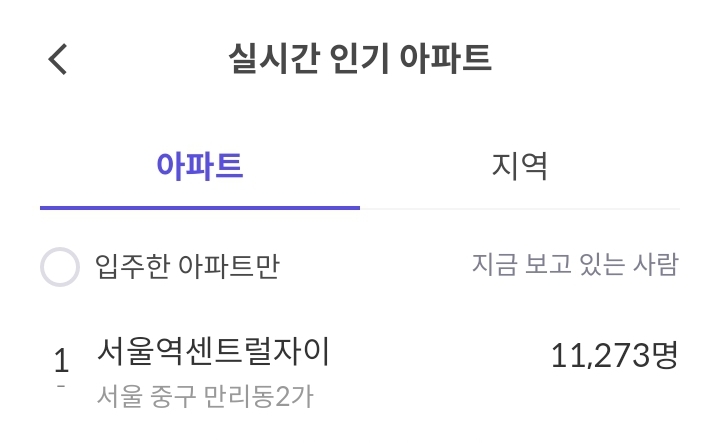Enable the 입주한 아파트만 filter
The image size is (720, 443).
(60, 267)
